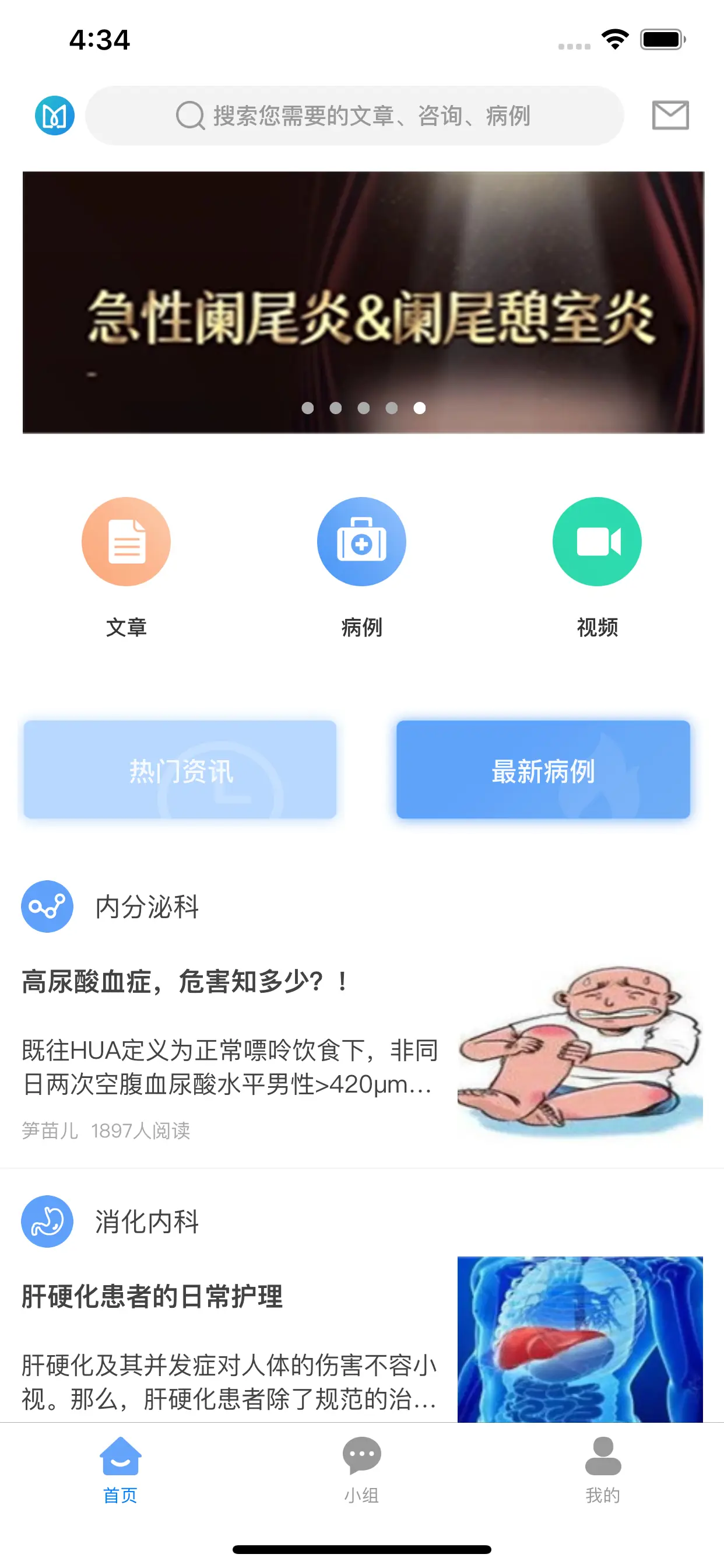Image resolution: width=724 pixels, height=1568 pixels.
Task: Tap the search box for articles and cases
Action: pyautogui.click(x=354, y=116)
